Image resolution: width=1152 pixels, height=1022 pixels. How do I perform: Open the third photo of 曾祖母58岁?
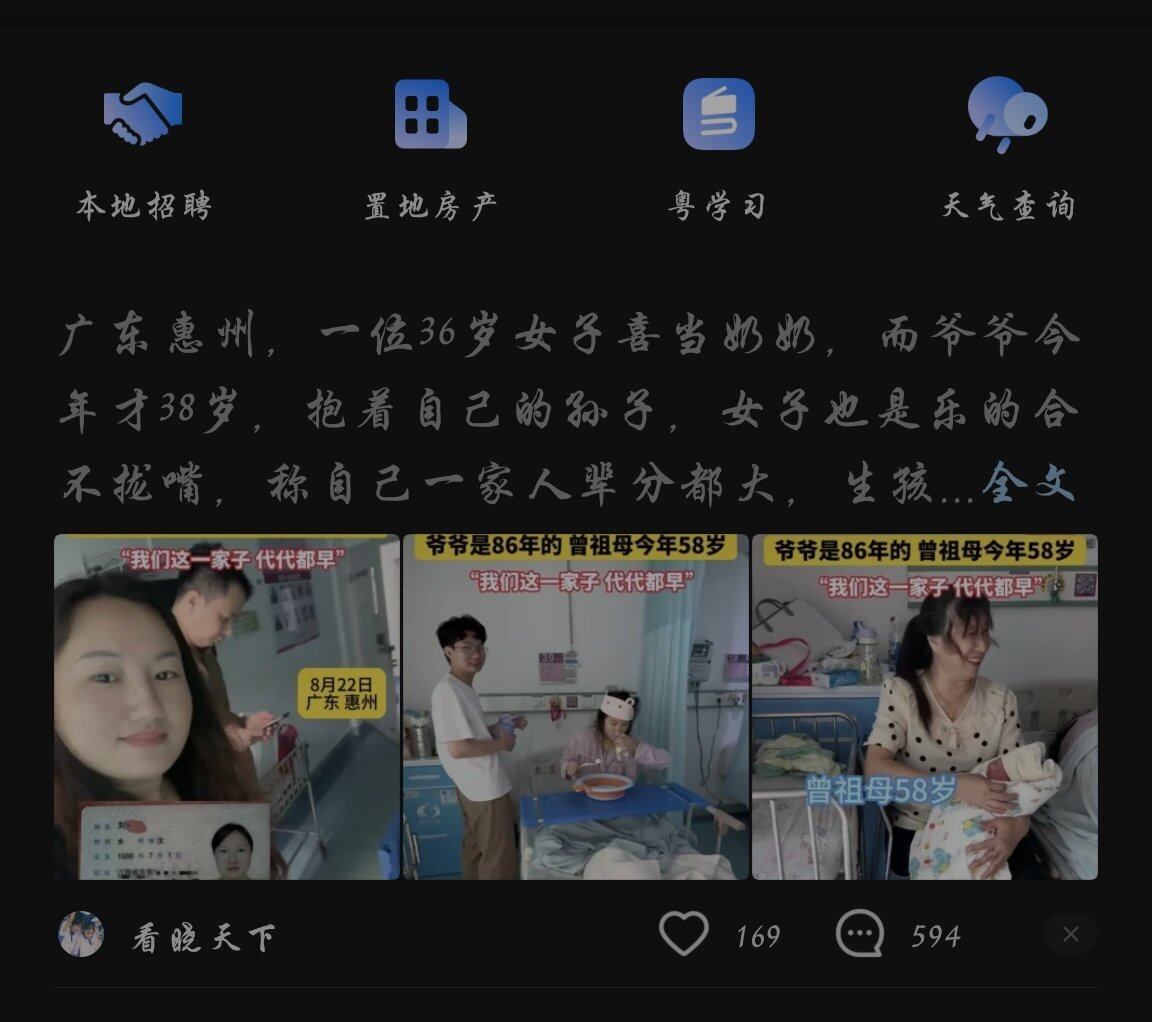(924, 706)
